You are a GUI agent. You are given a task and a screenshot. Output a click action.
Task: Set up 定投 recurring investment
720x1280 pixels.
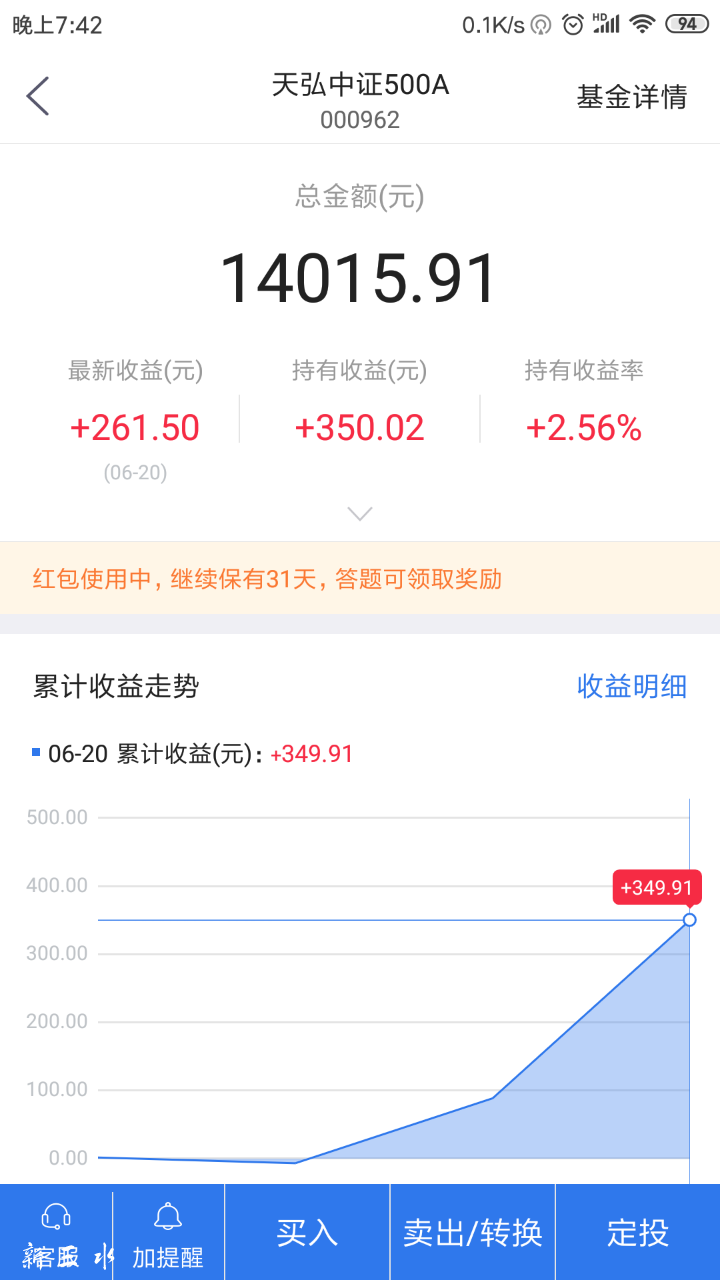point(637,1232)
